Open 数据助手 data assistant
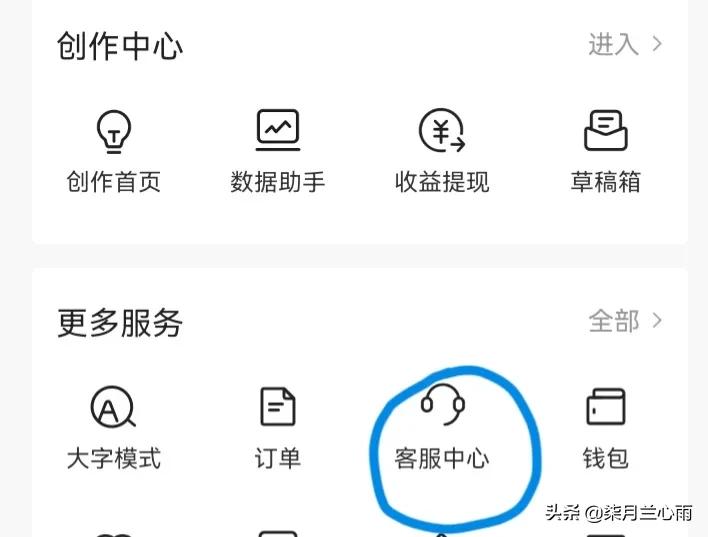Viewport: 708px width, 537px height. pos(277,152)
